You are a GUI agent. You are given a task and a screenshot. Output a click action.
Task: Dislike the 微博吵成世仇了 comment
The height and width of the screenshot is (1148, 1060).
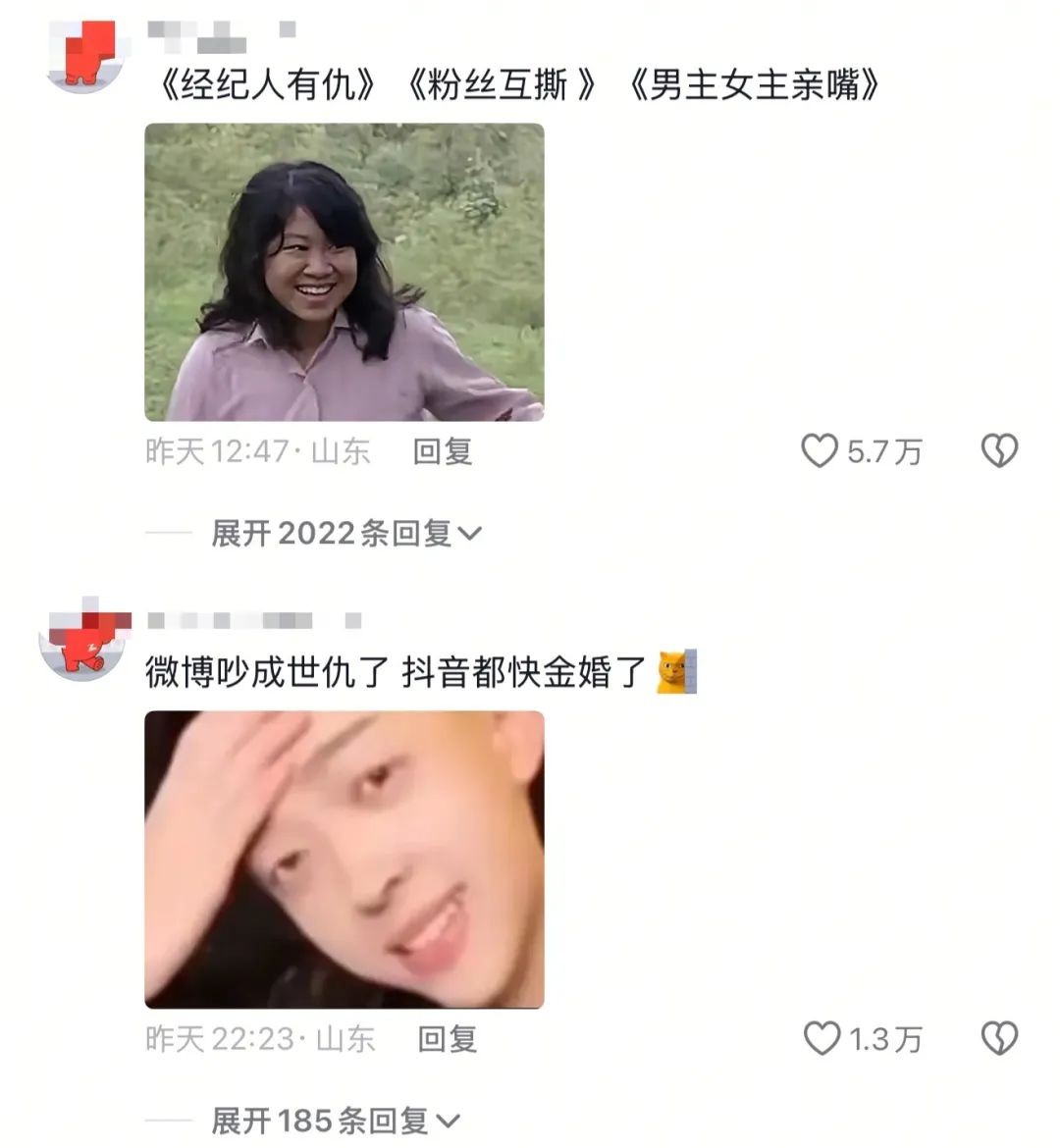(x=999, y=1038)
